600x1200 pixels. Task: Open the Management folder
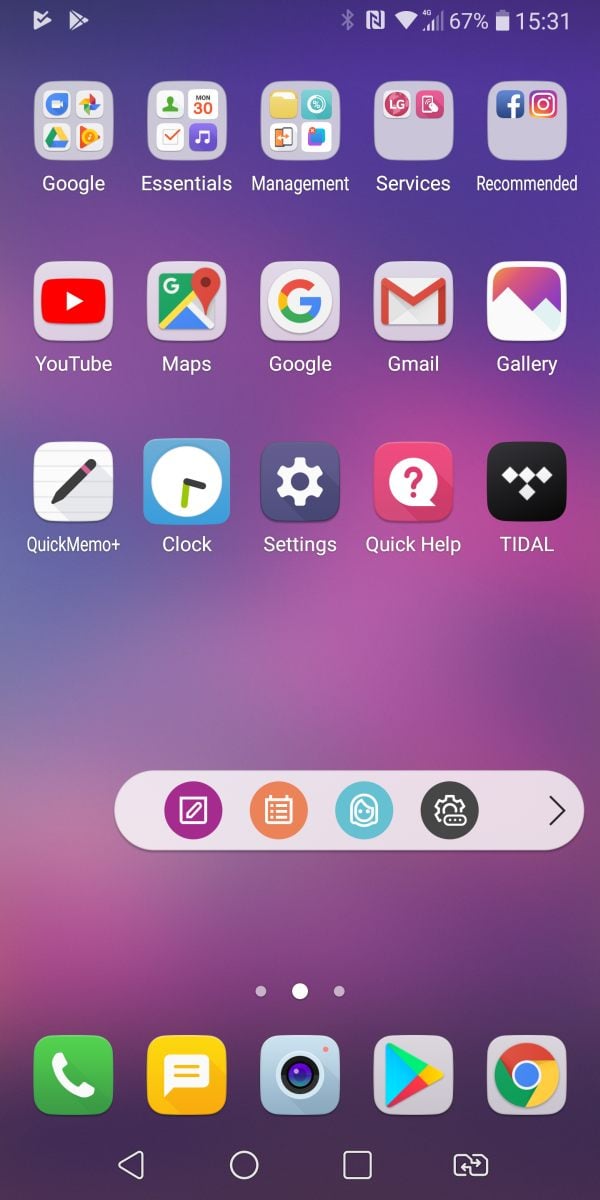click(x=300, y=121)
